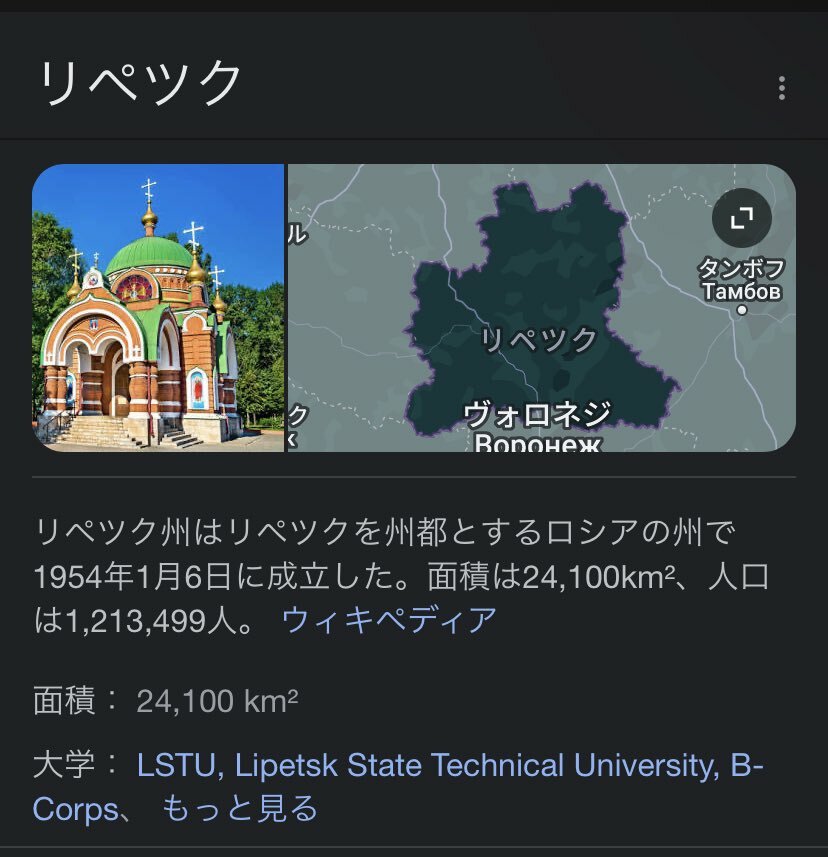Screen dimensions: 828x857
Task: Open the Lipetsk church photo
Action: pos(159,308)
